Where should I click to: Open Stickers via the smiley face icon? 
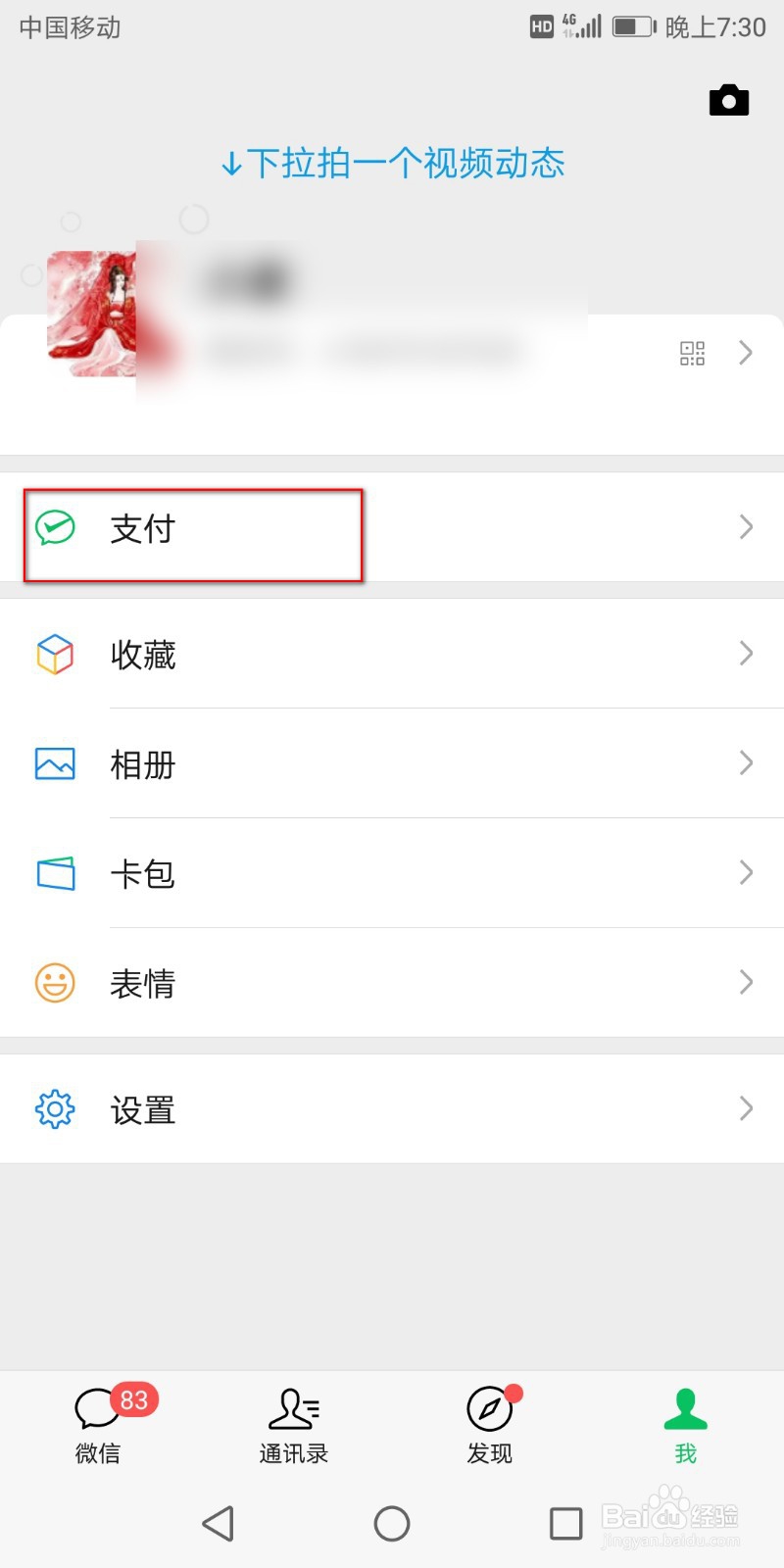click(55, 983)
